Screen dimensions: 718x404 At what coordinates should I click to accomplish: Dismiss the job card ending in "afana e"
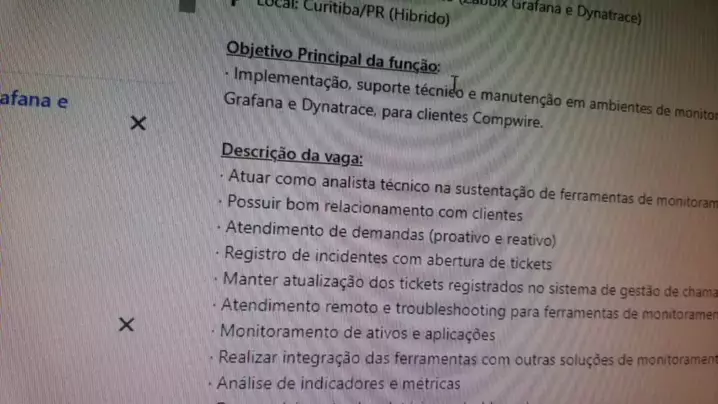(x=139, y=123)
